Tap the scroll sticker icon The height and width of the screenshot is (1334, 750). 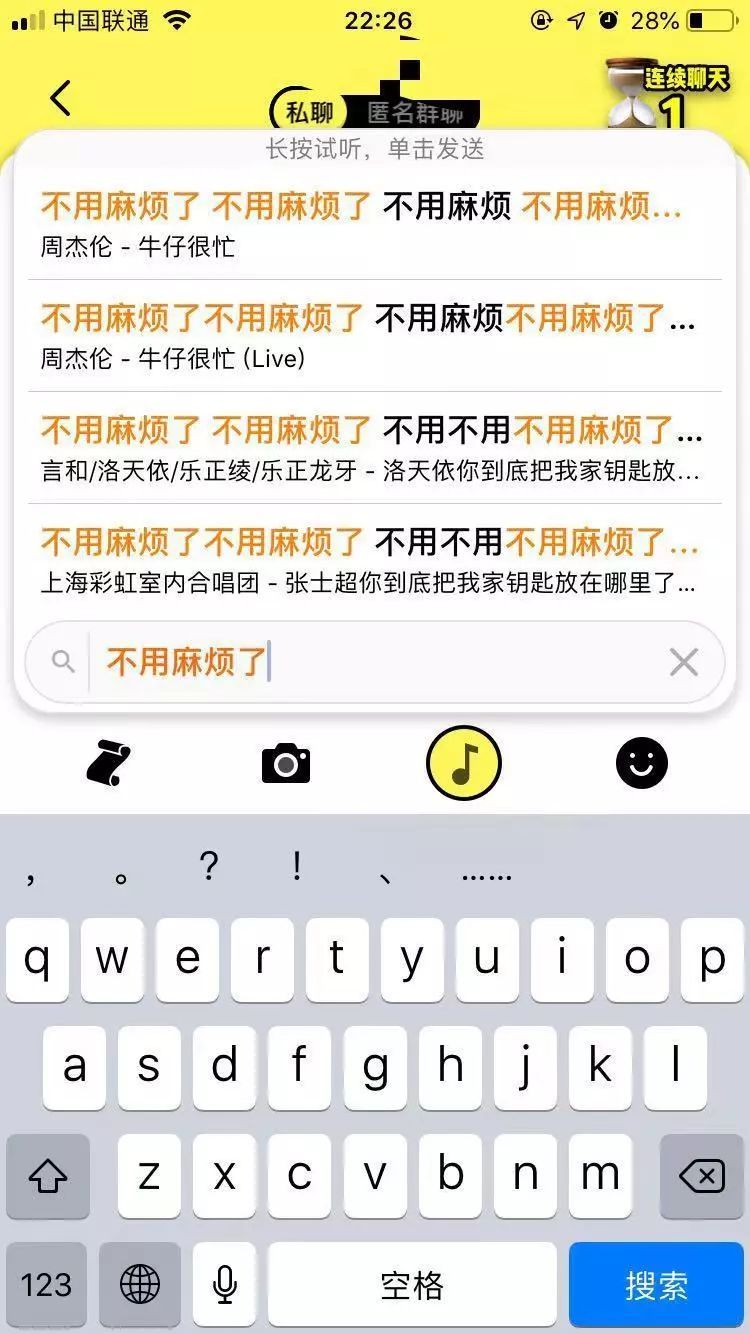click(x=108, y=762)
